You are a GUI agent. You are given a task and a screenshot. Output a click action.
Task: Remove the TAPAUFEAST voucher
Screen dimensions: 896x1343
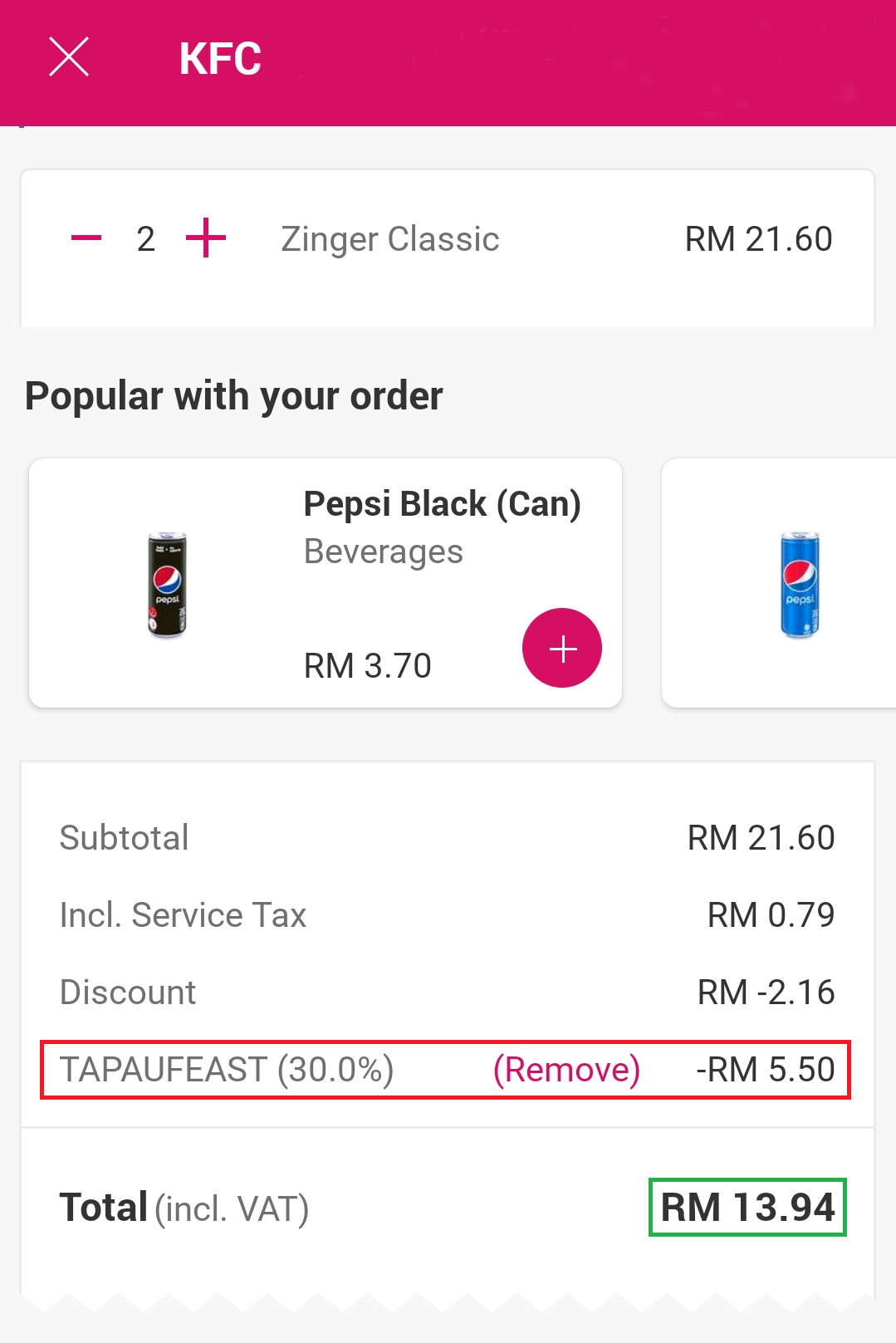(x=566, y=1070)
